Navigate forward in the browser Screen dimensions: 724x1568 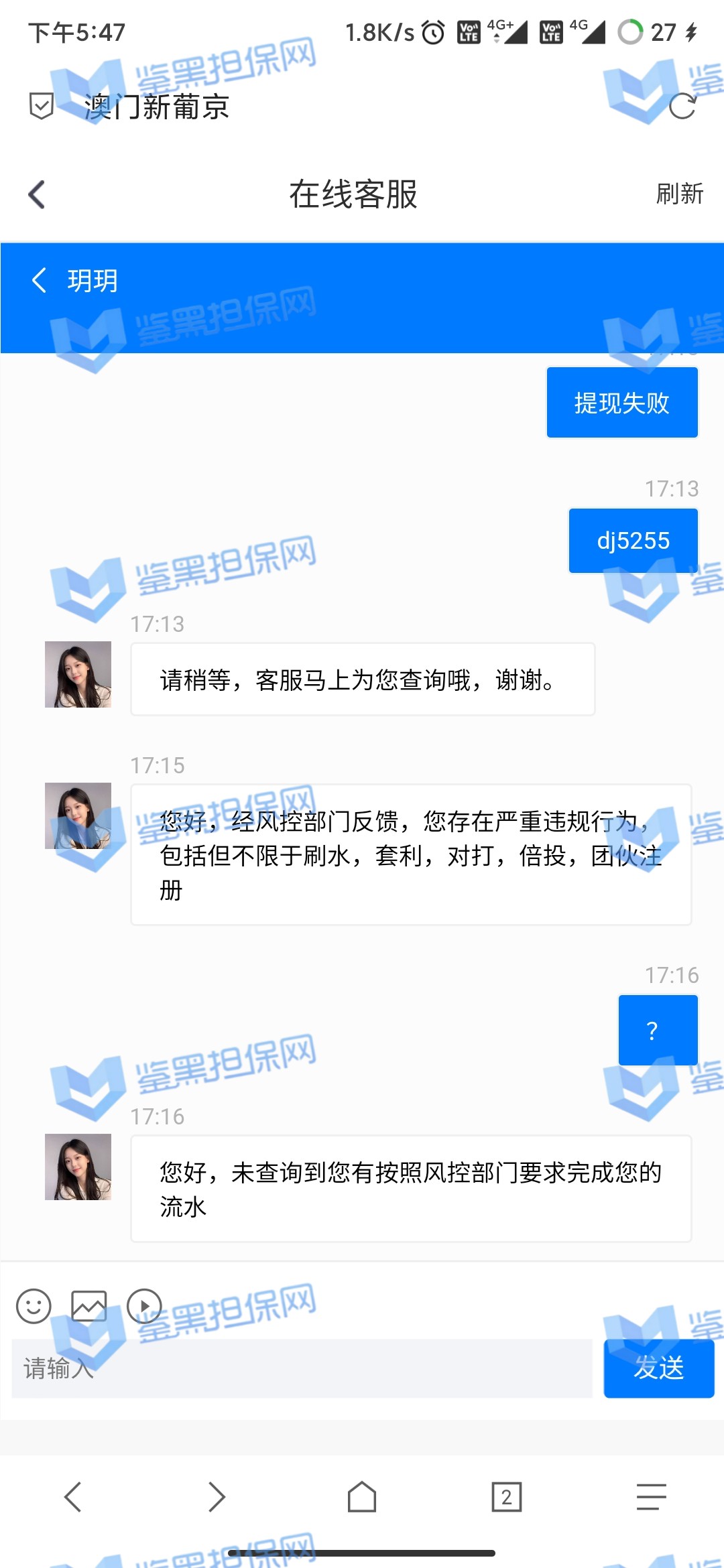217,1497
